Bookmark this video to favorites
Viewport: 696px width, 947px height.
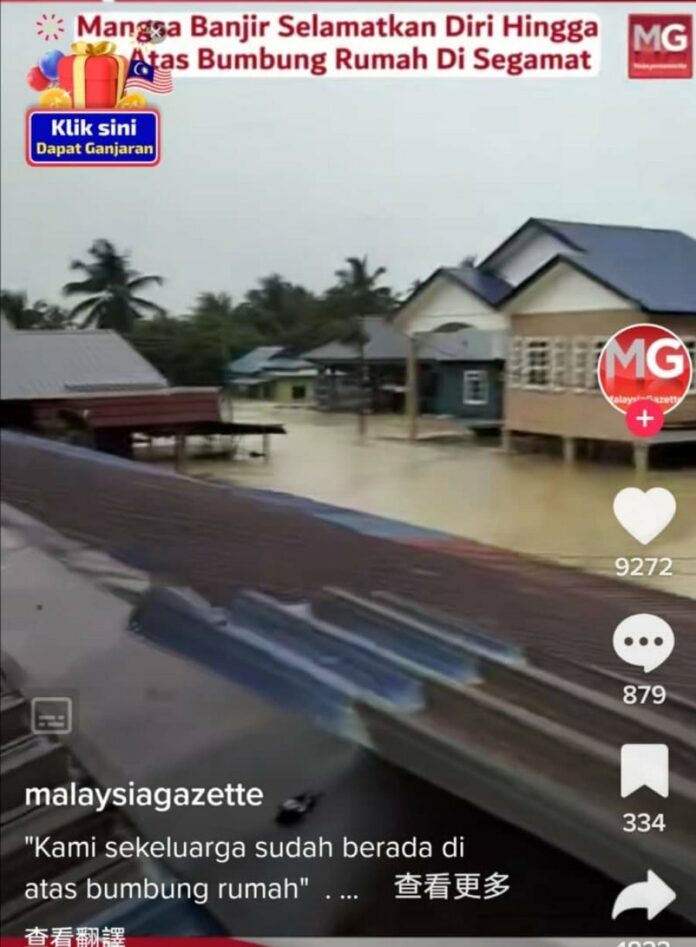(x=644, y=771)
